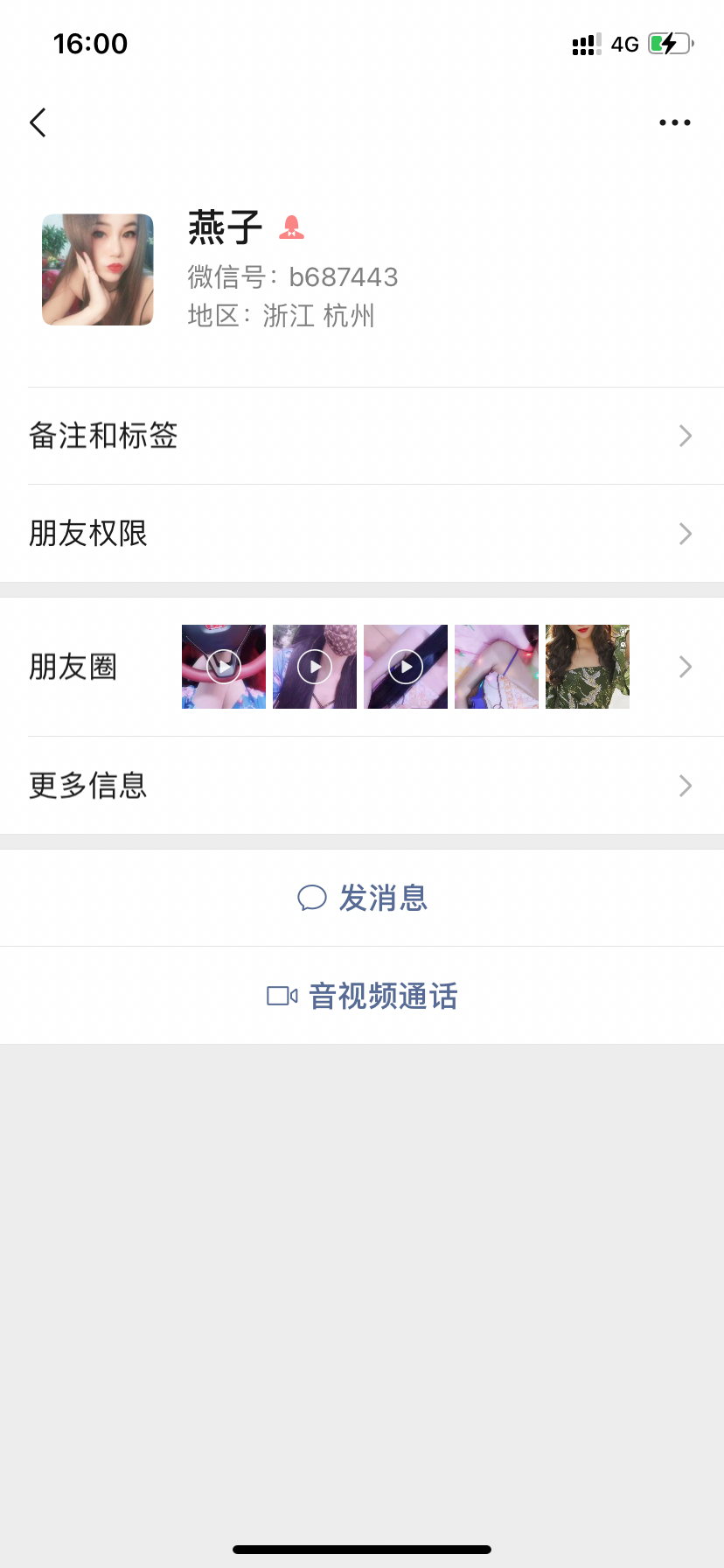
Task: Tap the chat bubble icon next to 发消息
Action: 312,898
